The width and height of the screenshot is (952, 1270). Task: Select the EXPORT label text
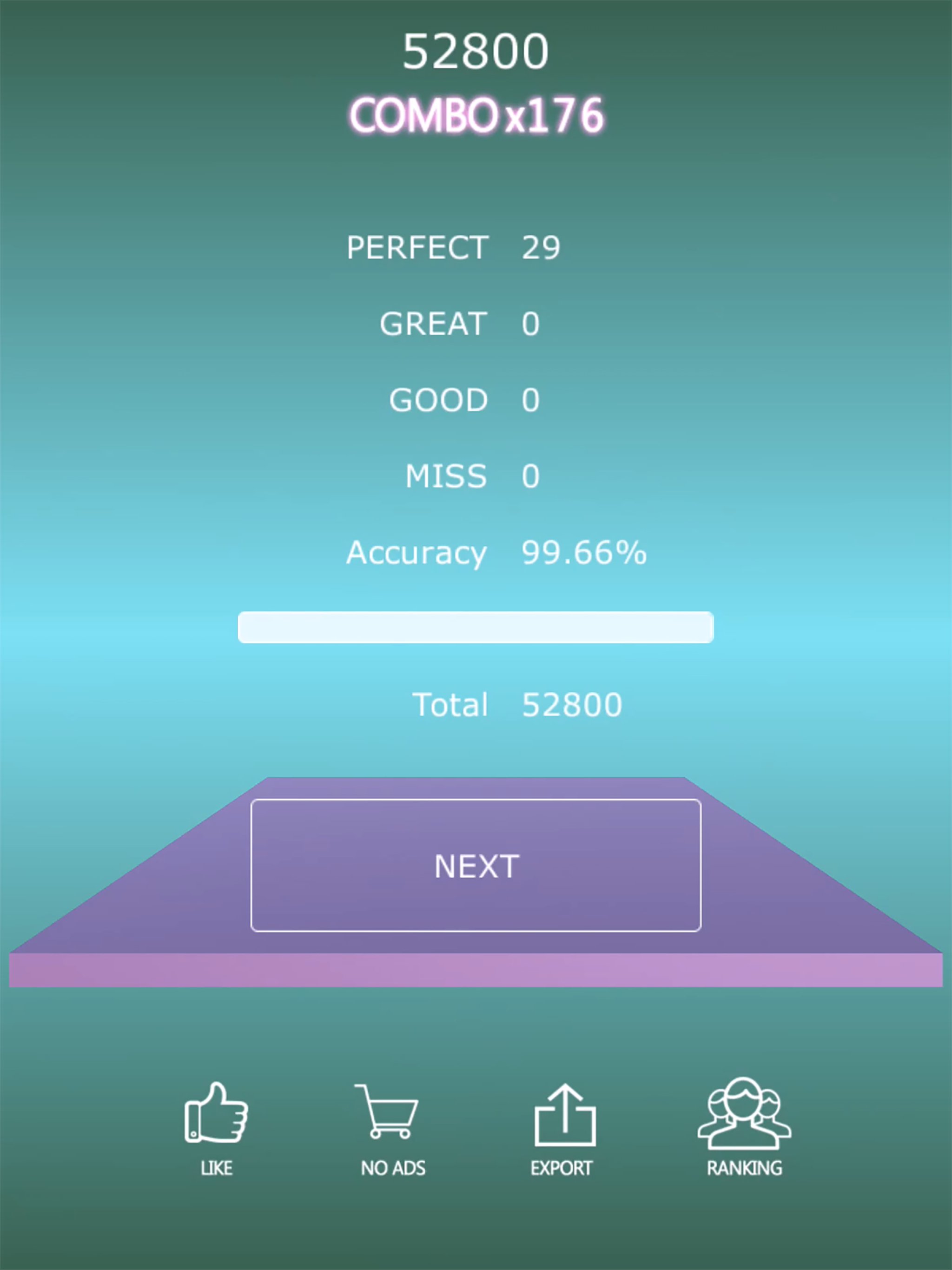coord(564,1167)
